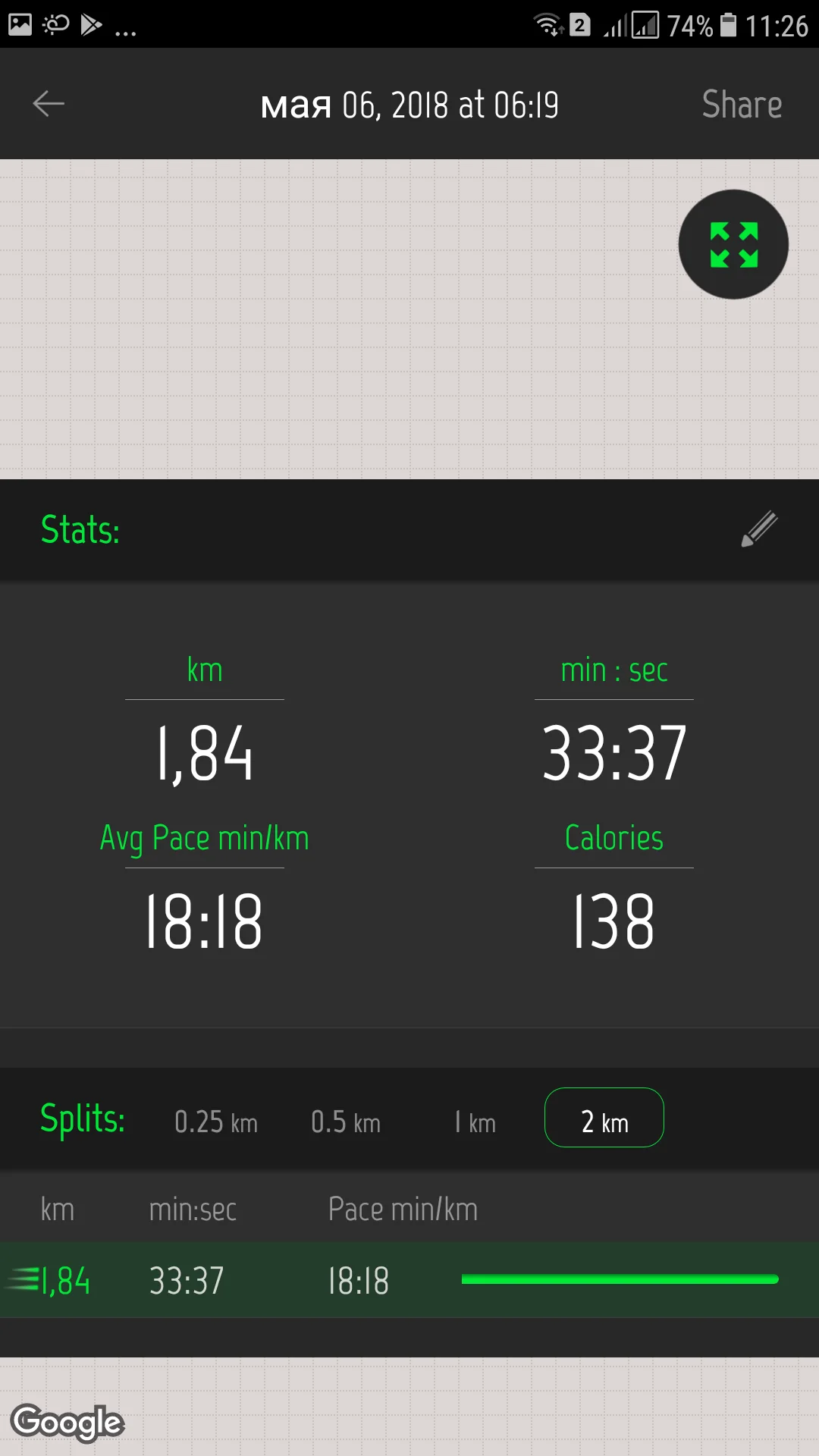Switch splits to 0.25 km
Viewport: 819px width, 1456px height.
[216, 1122]
